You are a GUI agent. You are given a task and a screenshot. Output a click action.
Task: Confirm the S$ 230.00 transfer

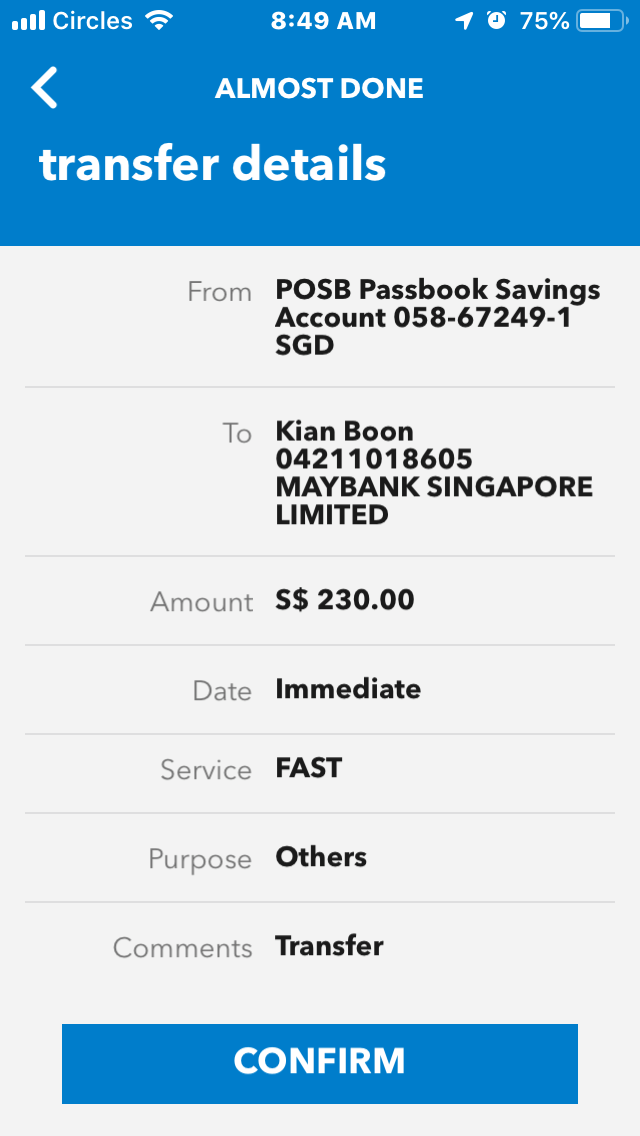(x=320, y=1062)
